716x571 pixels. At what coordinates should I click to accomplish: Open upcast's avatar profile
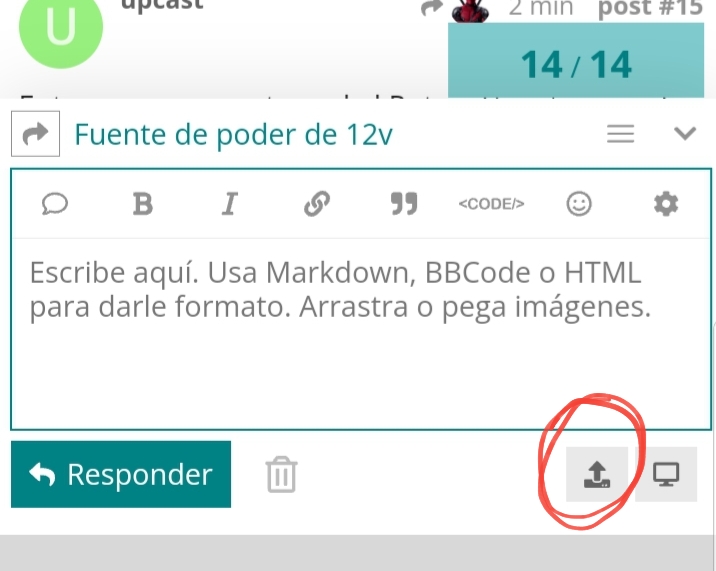[x=61, y=30]
